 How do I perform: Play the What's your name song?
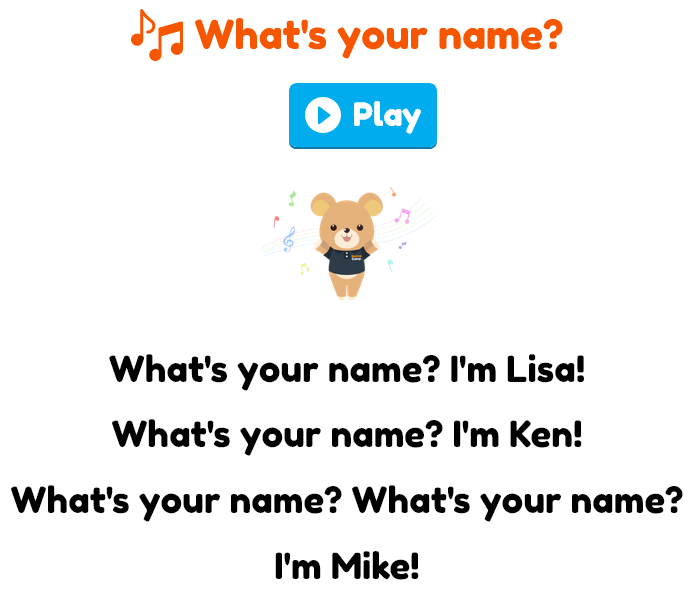pos(363,116)
